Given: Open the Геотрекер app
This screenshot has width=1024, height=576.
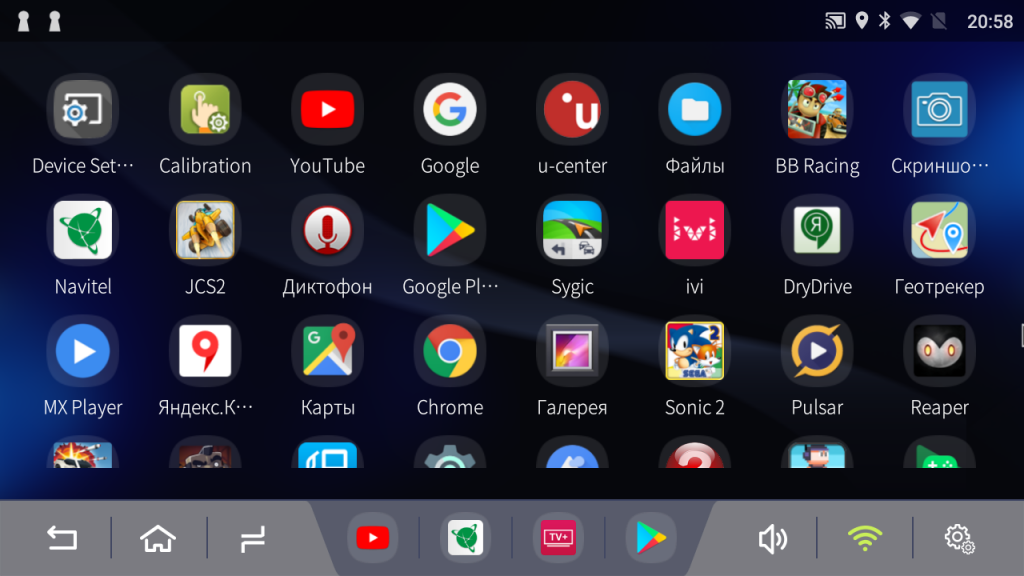Looking at the screenshot, I should [939, 231].
